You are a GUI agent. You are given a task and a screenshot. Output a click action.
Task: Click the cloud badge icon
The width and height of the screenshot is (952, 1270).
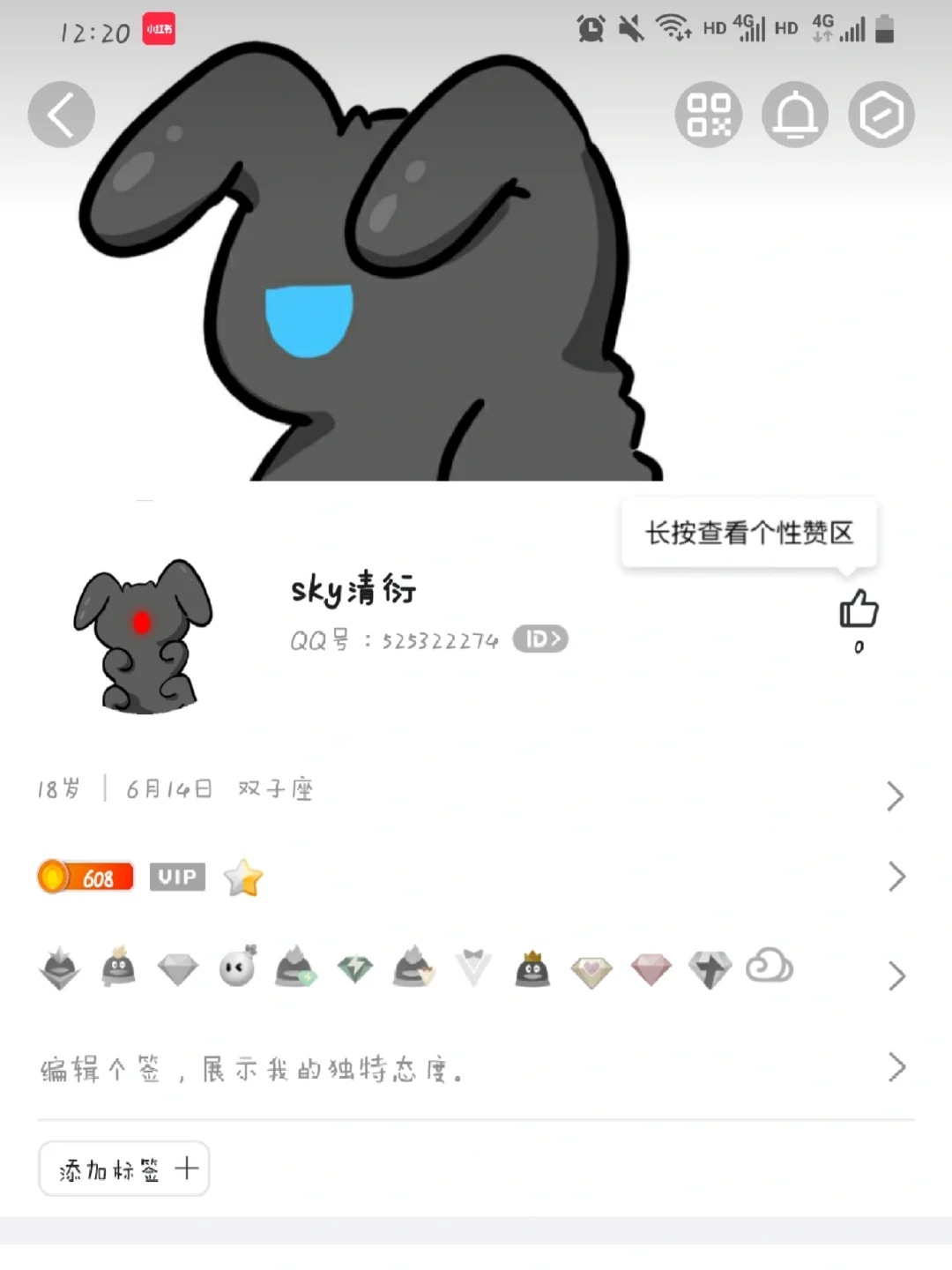[769, 967]
